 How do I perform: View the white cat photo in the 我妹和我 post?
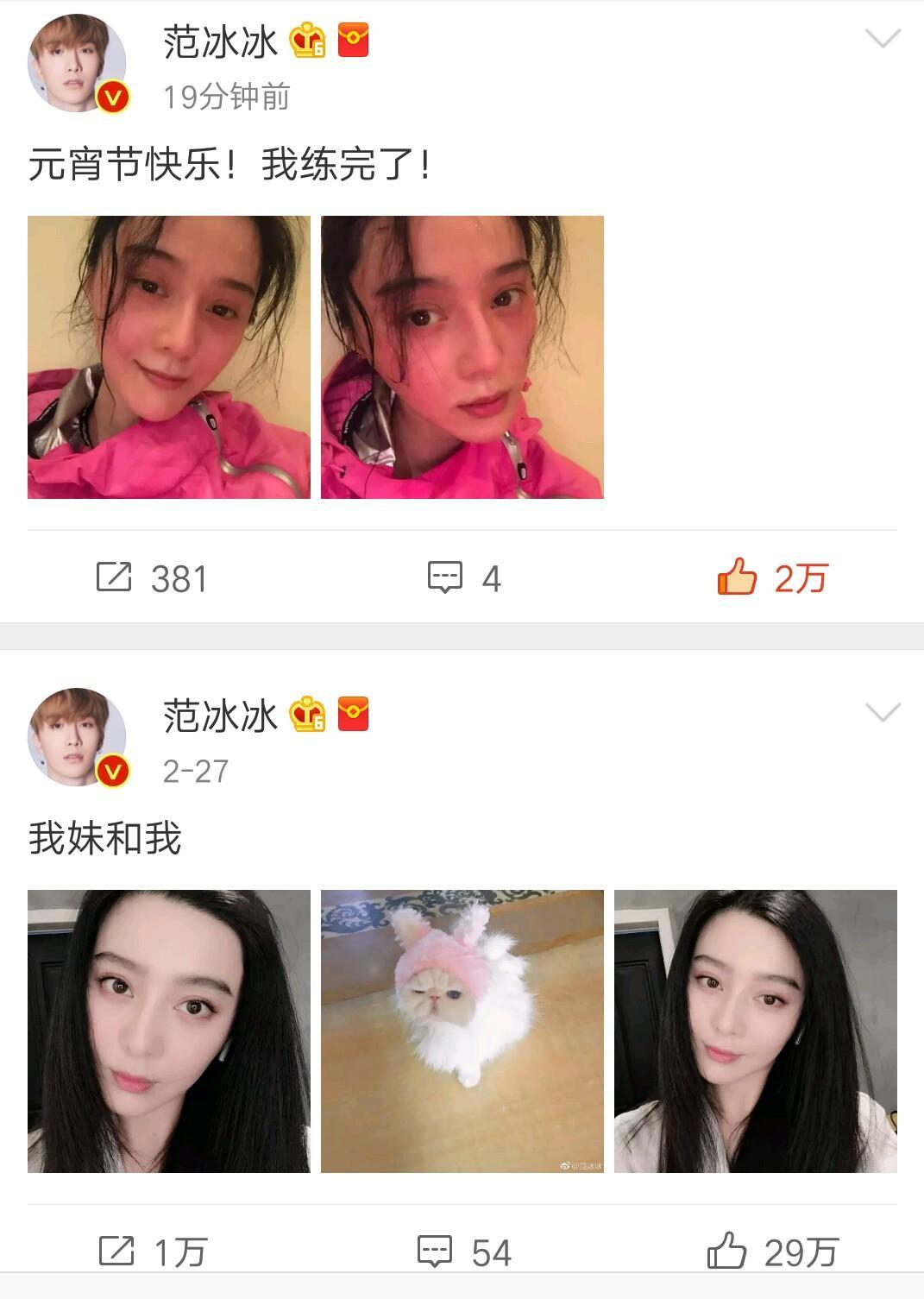tap(462, 1031)
